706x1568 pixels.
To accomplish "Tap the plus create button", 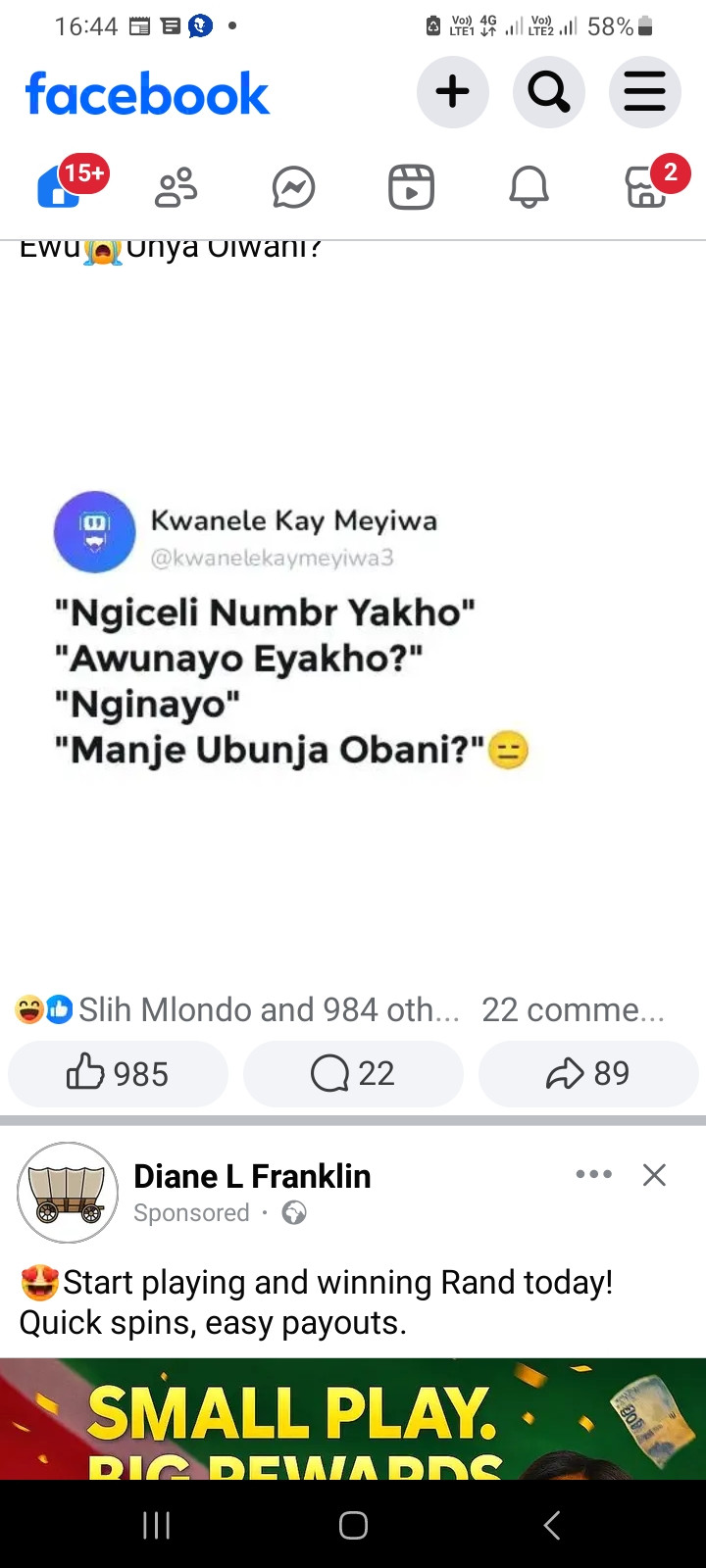I will click(x=452, y=92).
